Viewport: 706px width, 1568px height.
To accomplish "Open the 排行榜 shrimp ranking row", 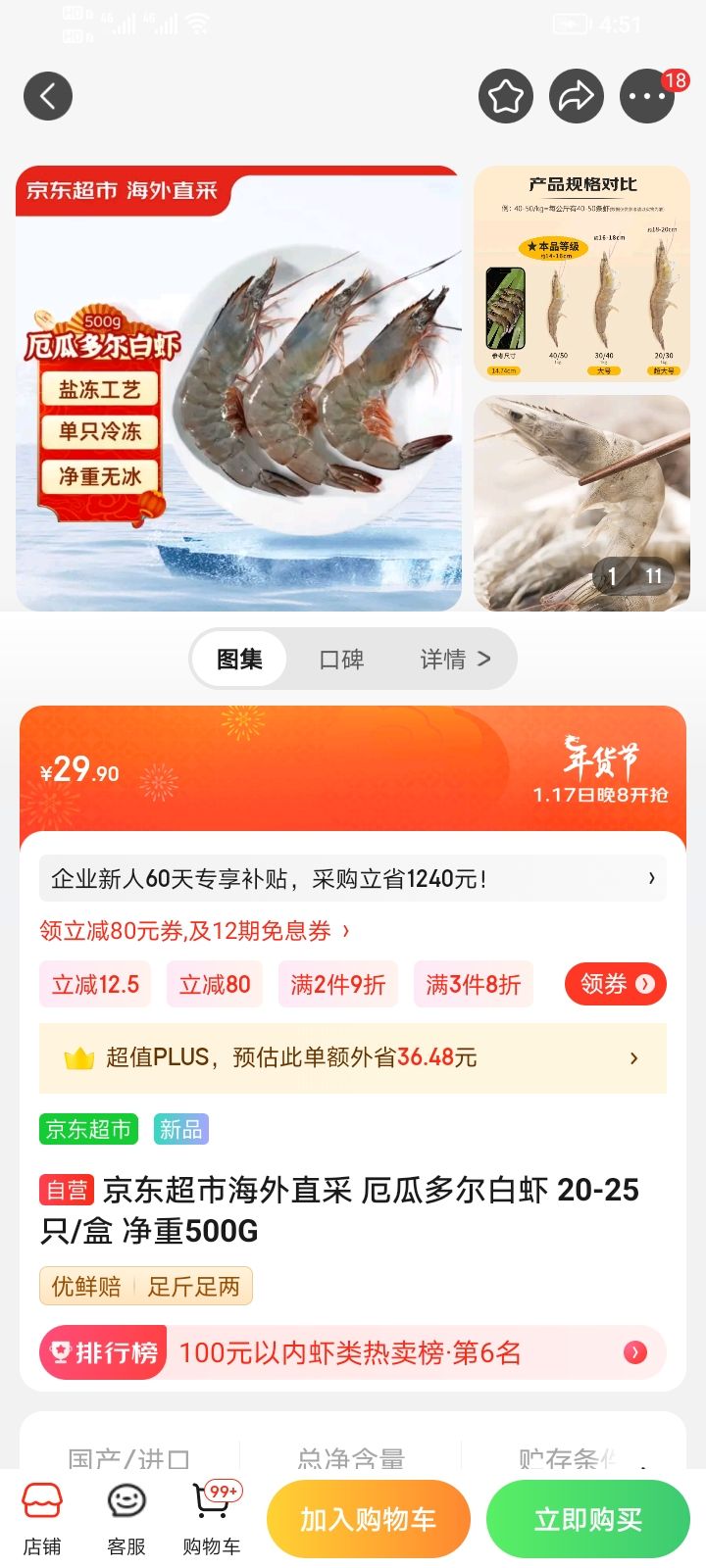I will pos(353,1352).
